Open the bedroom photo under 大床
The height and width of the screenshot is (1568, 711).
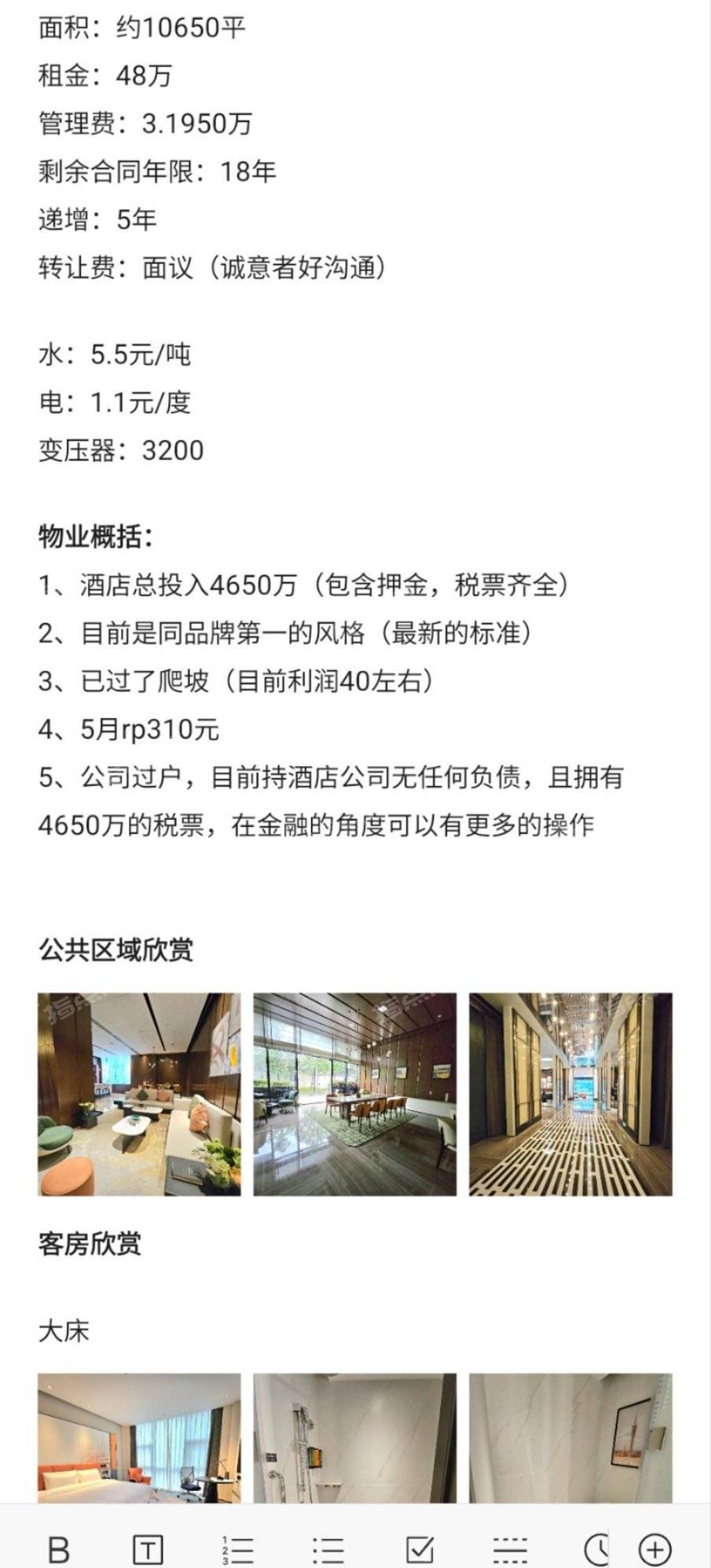click(139, 1437)
